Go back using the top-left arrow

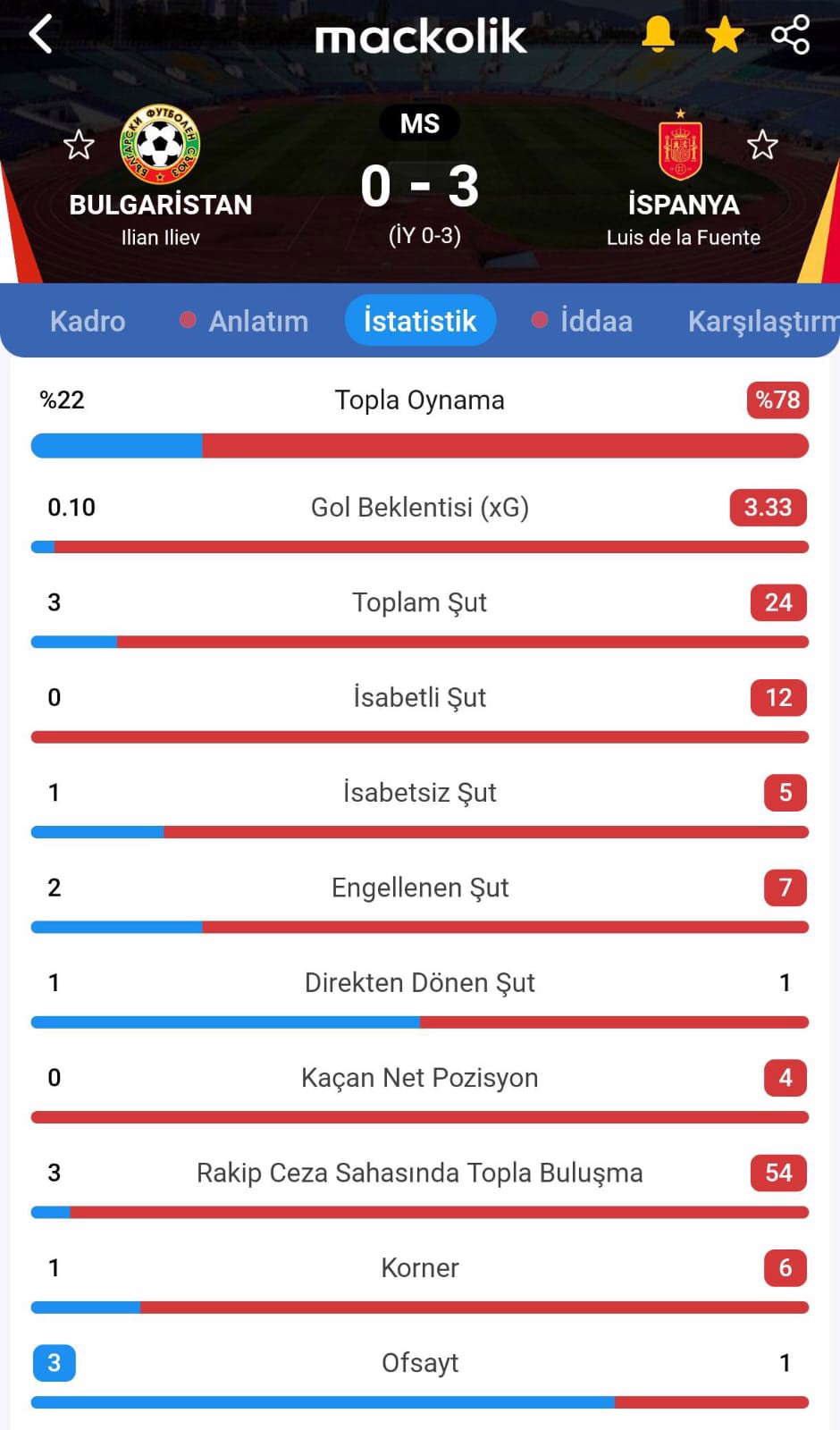pos(41,34)
